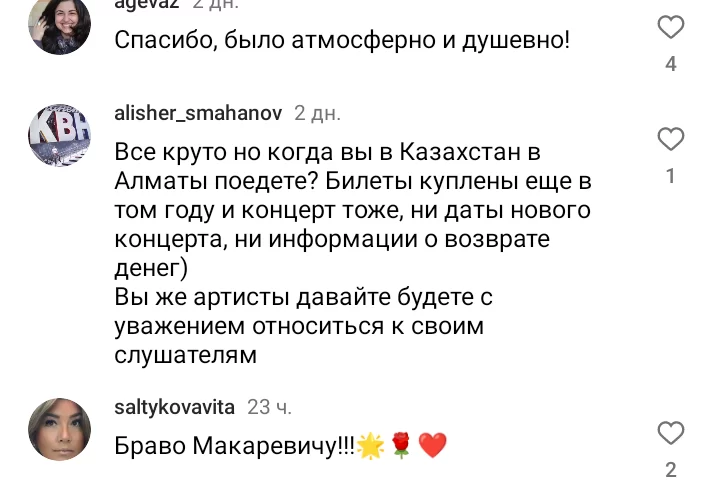
Task: Open the top commenter's profile picture
Action: tap(61, 27)
